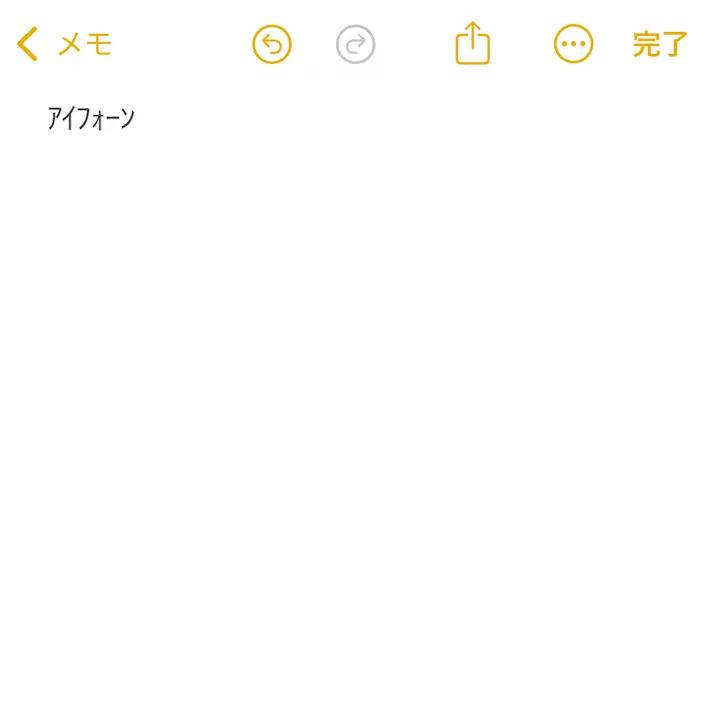Place cursor in the アイフォーン note text
Image resolution: width=720 pixels, height=720 pixels.
coord(92,119)
